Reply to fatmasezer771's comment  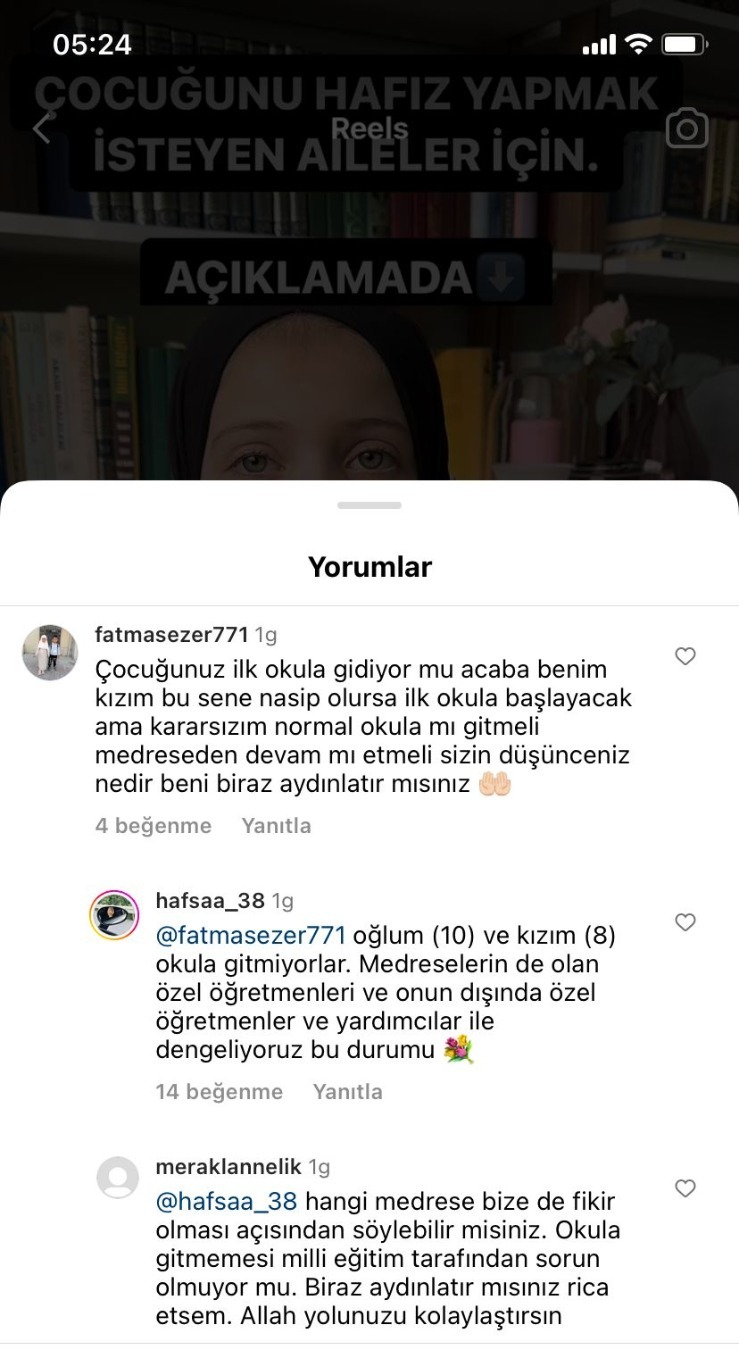tap(276, 826)
